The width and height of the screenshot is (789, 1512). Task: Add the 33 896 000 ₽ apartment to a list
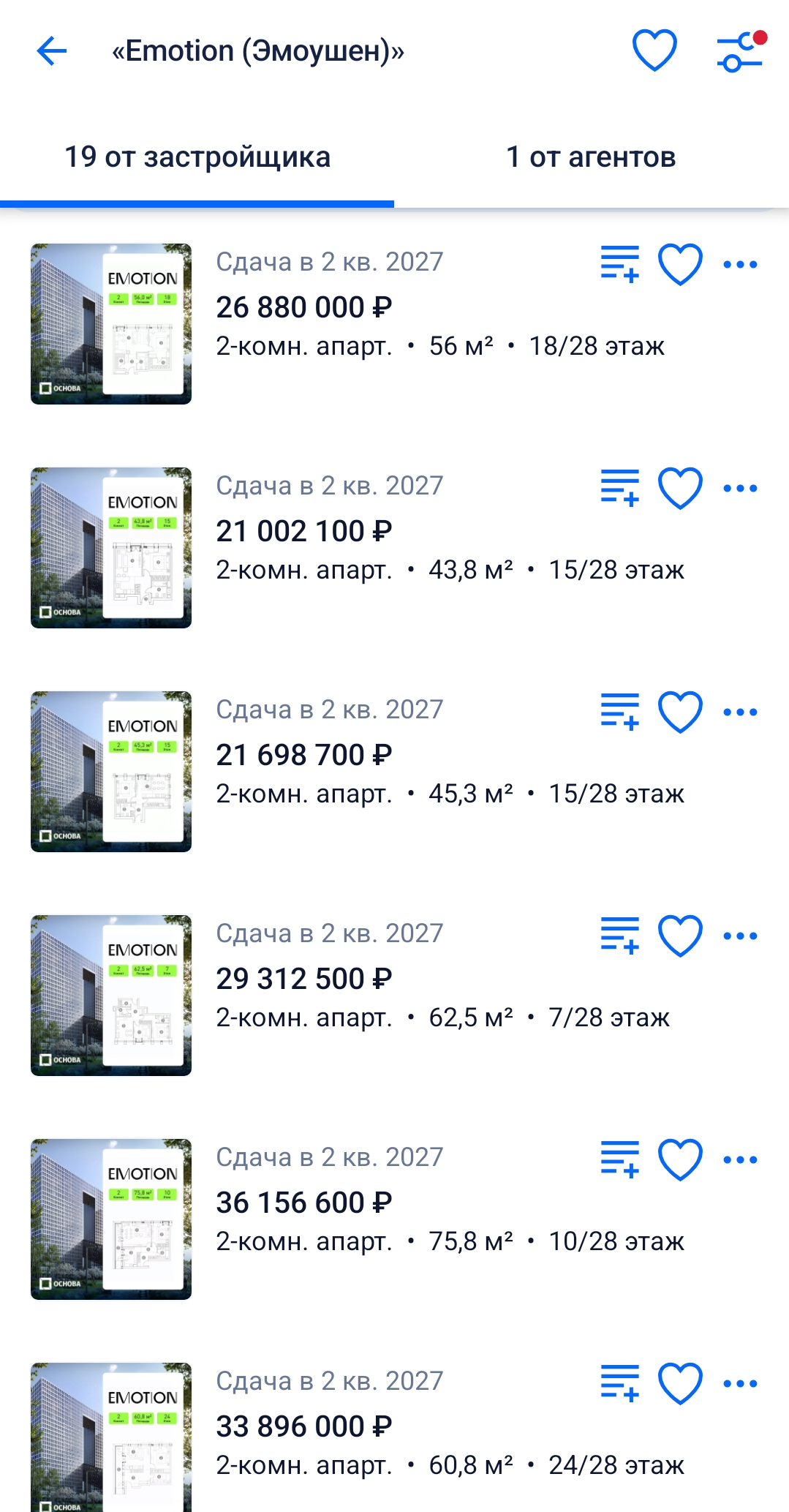[x=619, y=1383]
